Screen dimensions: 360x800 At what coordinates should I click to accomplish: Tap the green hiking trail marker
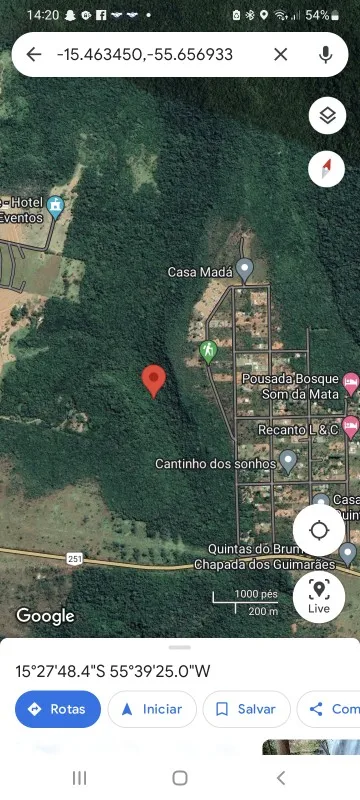208,352
